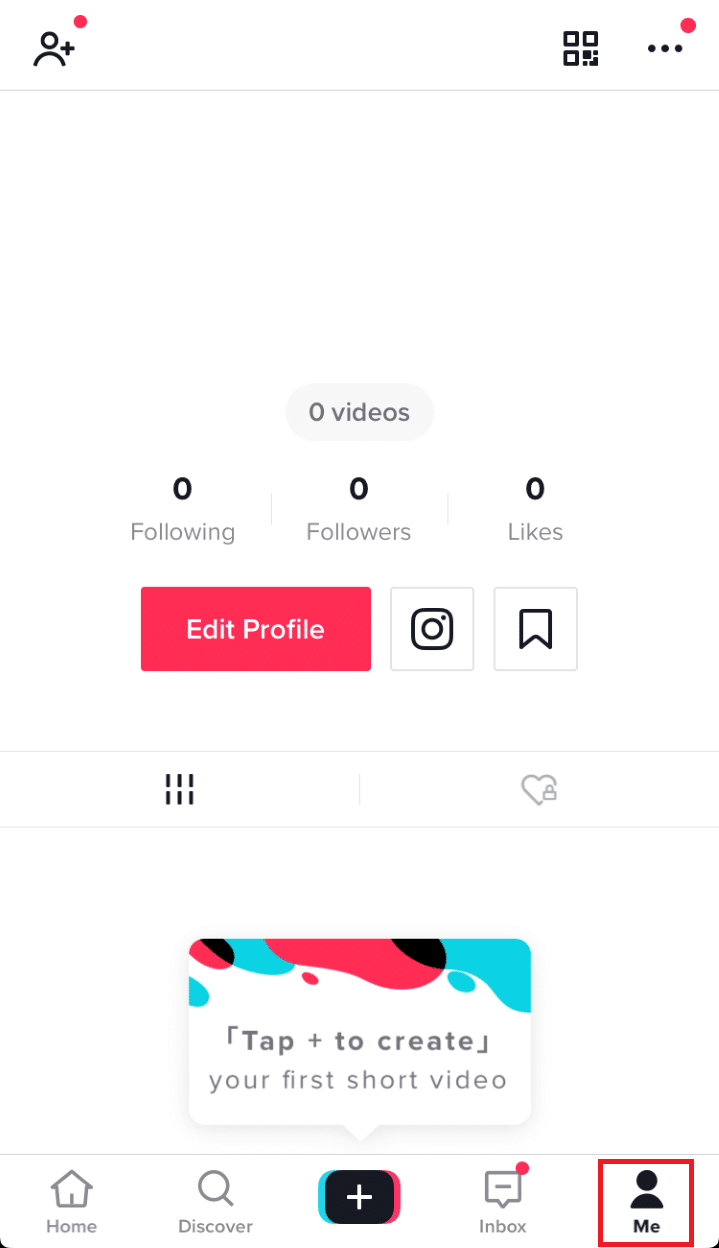The height and width of the screenshot is (1248, 719).
Task: Select the Me tab
Action: (x=646, y=1202)
